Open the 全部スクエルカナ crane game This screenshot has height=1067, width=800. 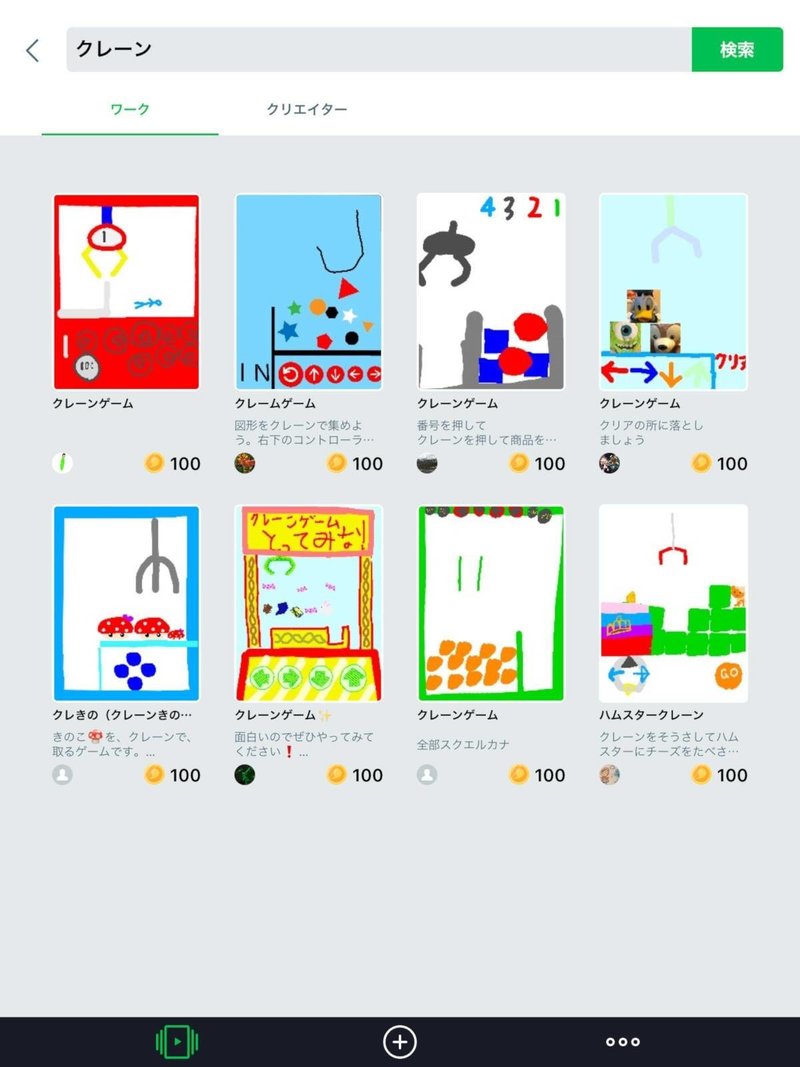490,603
